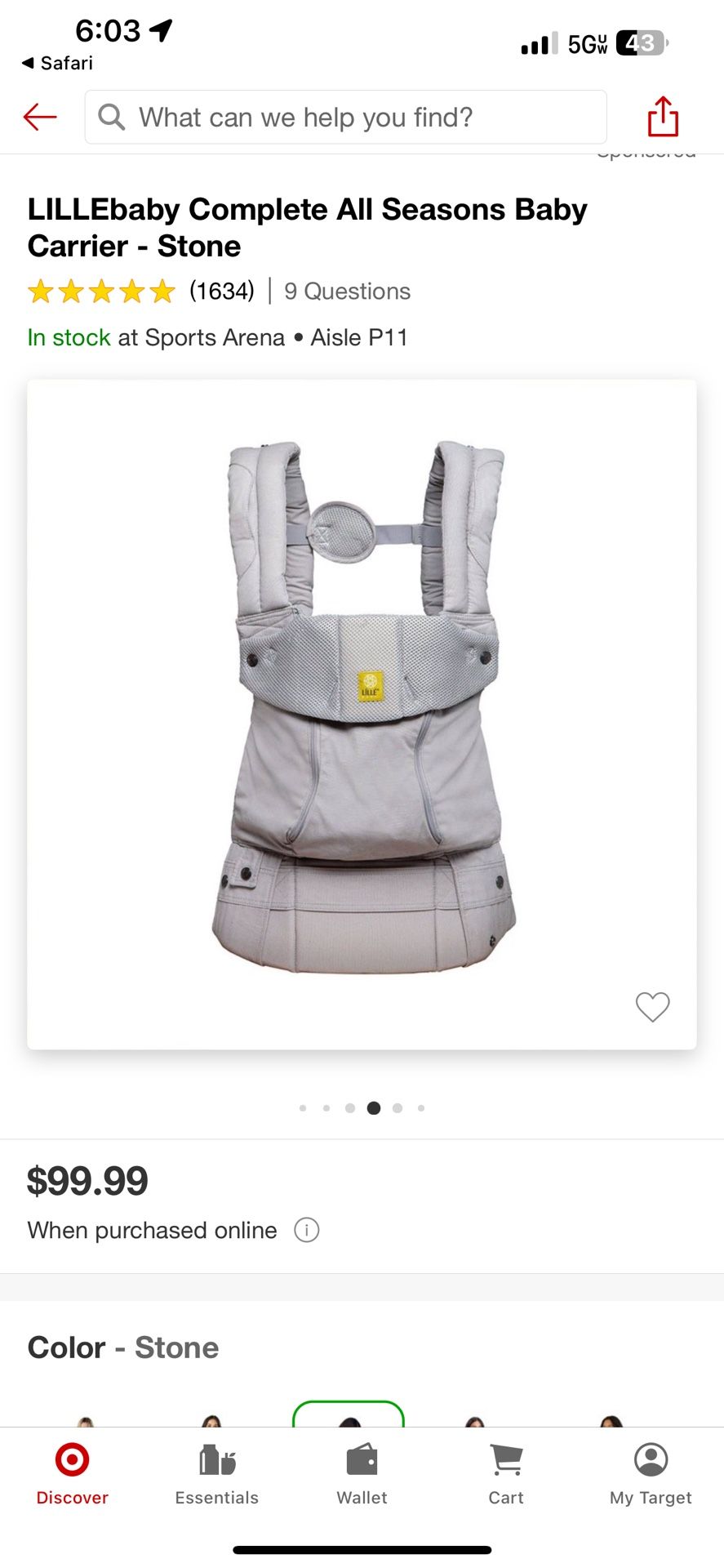Share this product using the share icon
Viewport: 724px width, 1568px height.
(663, 117)
